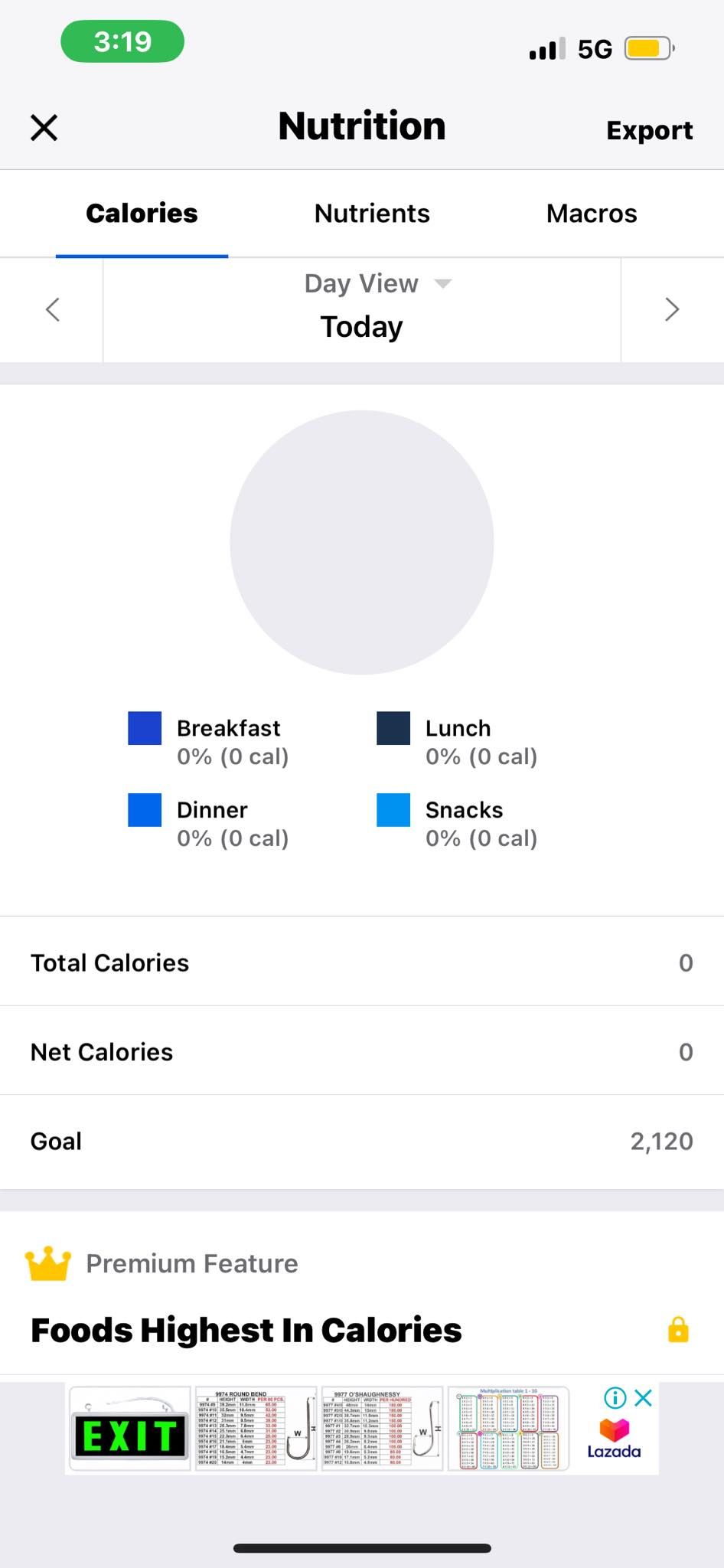Switch to the Nutrients tab
The height and width of the screenshot is (1568, 724).
pos(371,214)
